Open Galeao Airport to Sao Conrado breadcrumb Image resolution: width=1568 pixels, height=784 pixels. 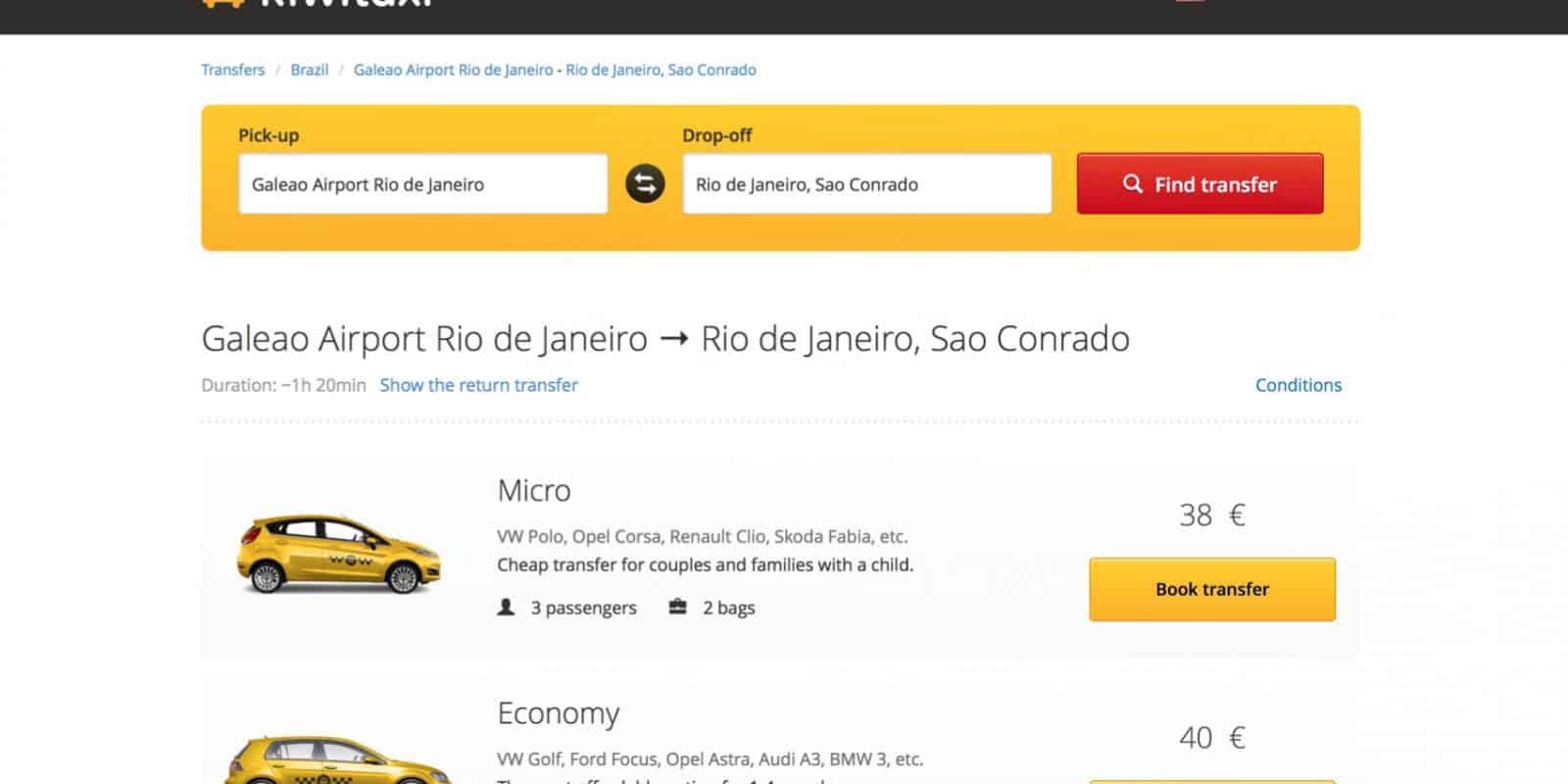(554, 70)
